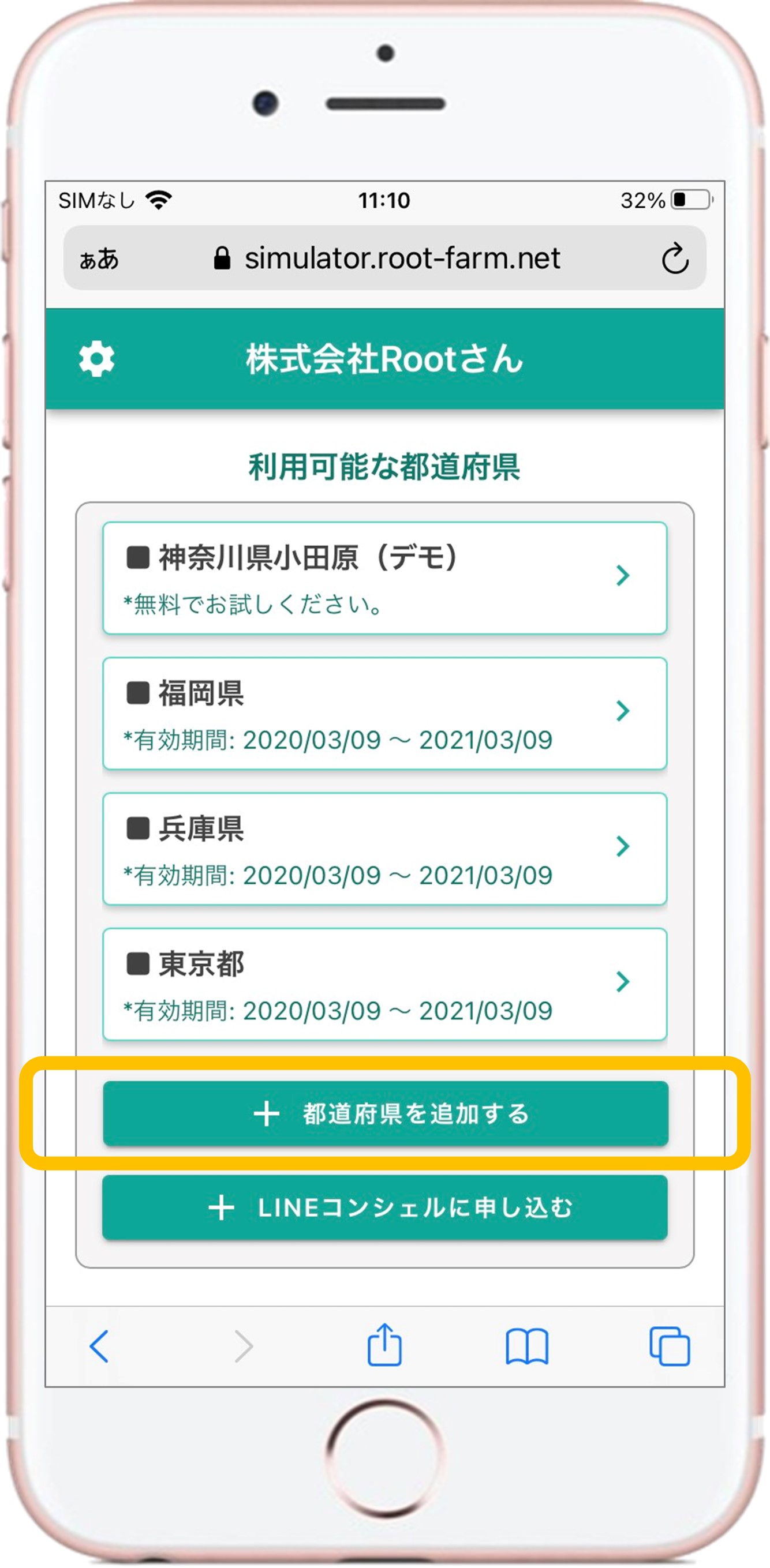Open 神奈川県小田原（デモ） prefecture card
770x1568 pixels.
tap(385, 577)
